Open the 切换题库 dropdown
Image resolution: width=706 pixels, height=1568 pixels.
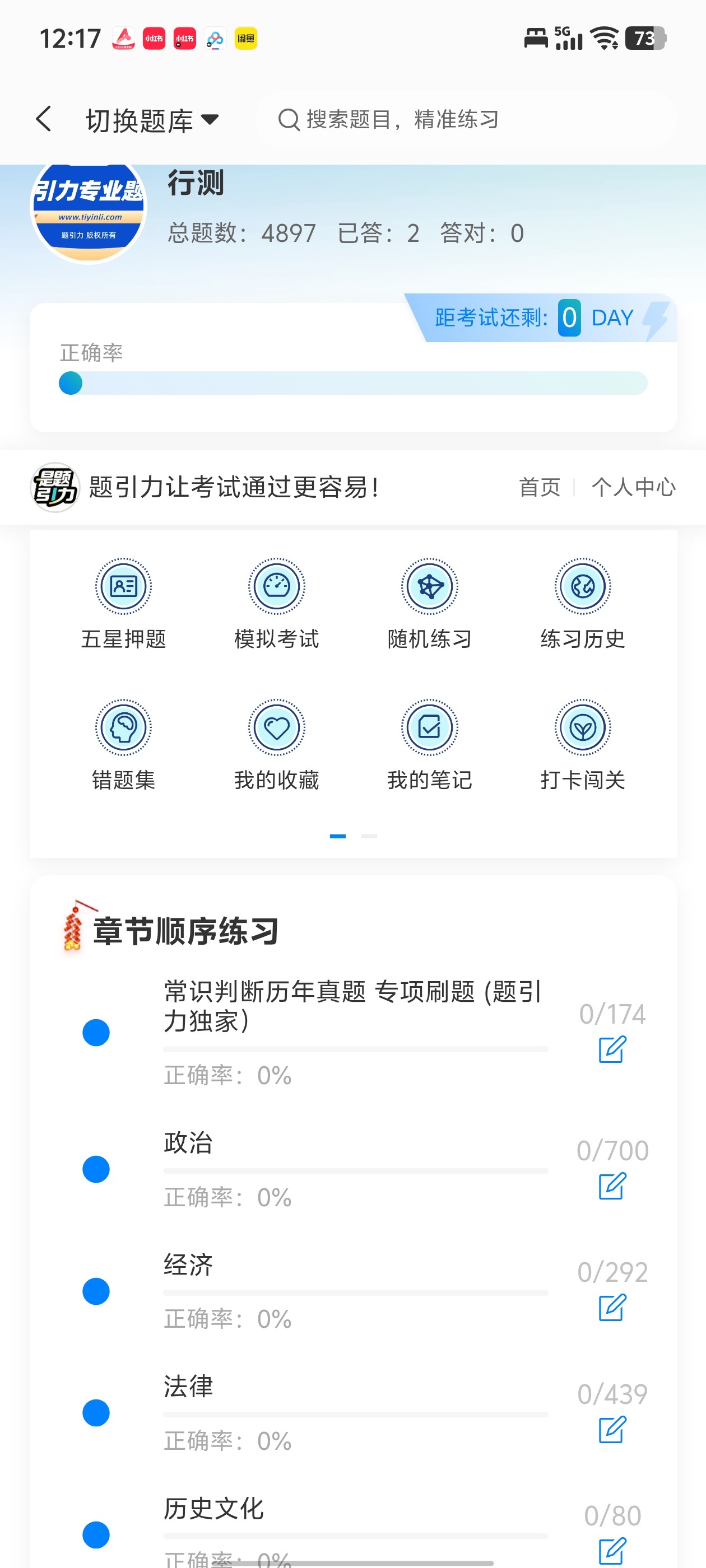tap(152, 120)
